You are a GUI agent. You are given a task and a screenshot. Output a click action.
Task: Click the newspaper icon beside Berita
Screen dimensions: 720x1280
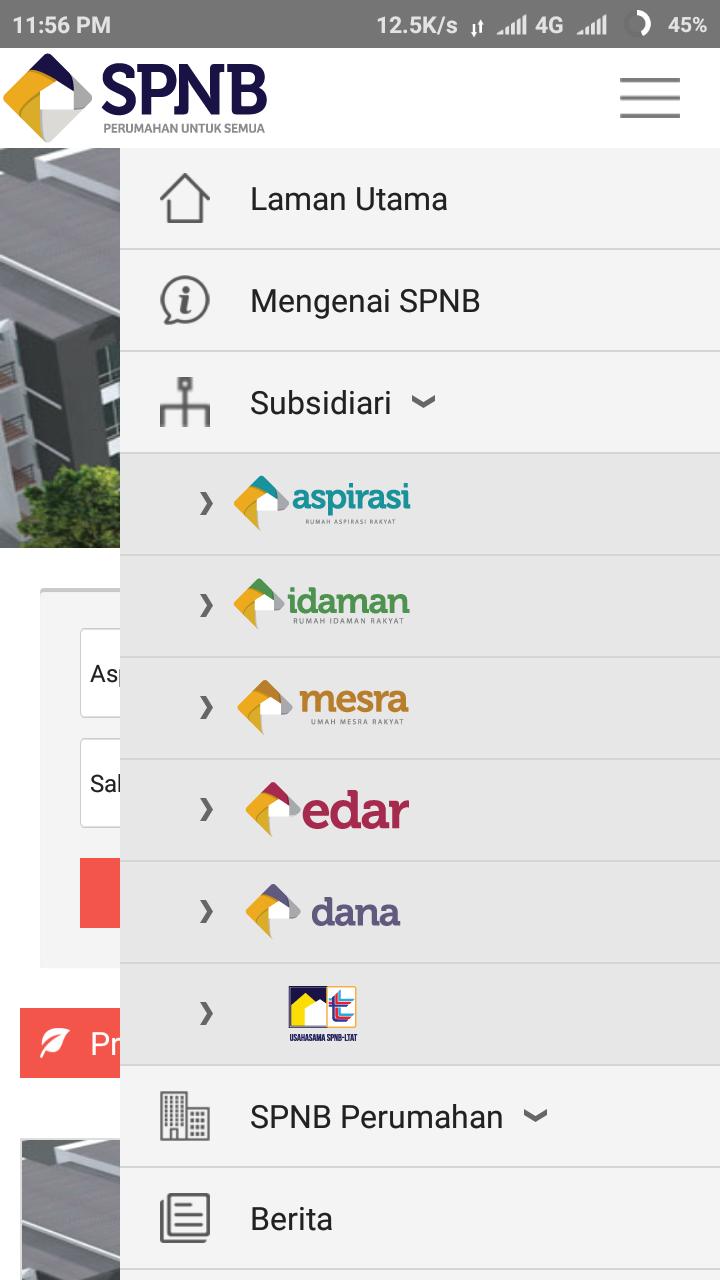coord(184,1219)
